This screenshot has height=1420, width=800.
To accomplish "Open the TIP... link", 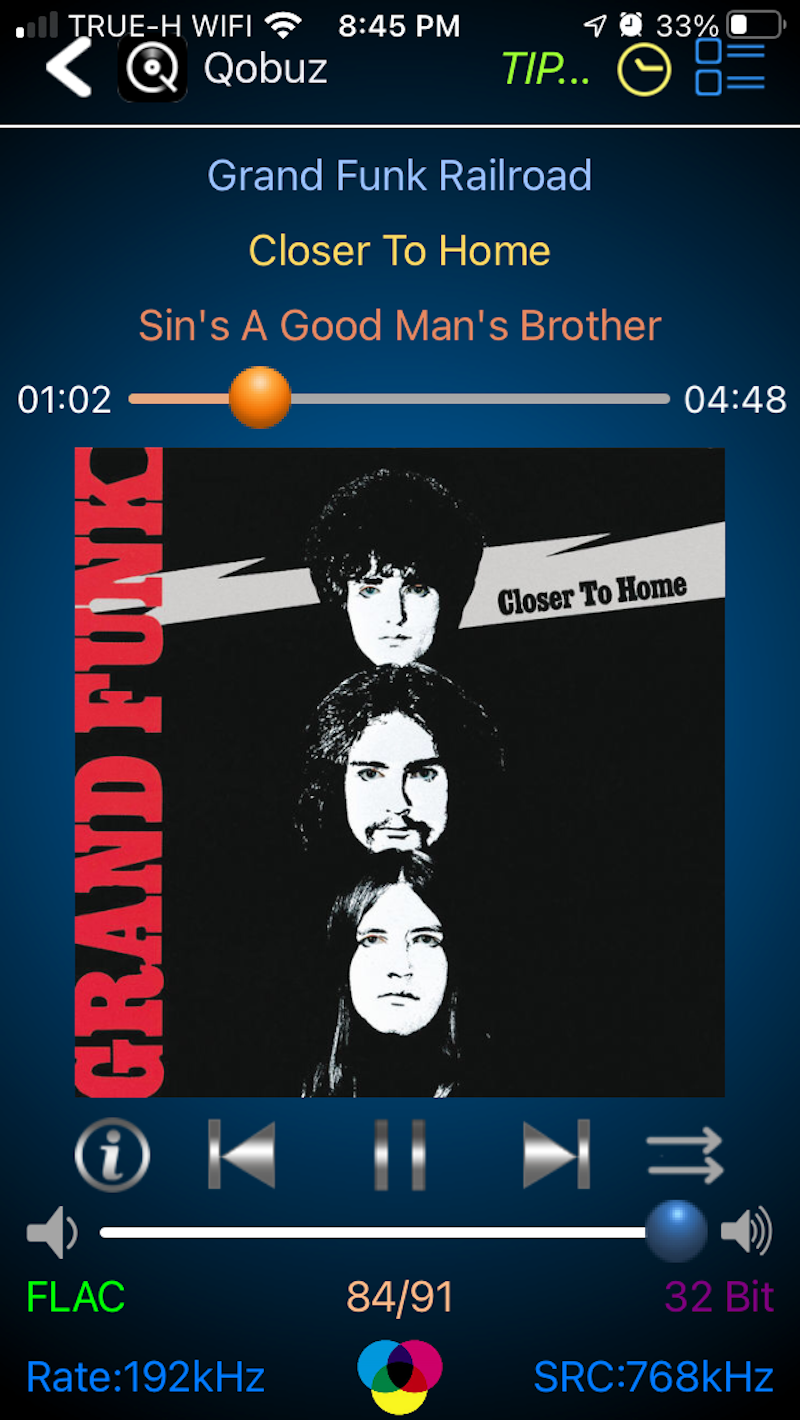I will 545,69.
